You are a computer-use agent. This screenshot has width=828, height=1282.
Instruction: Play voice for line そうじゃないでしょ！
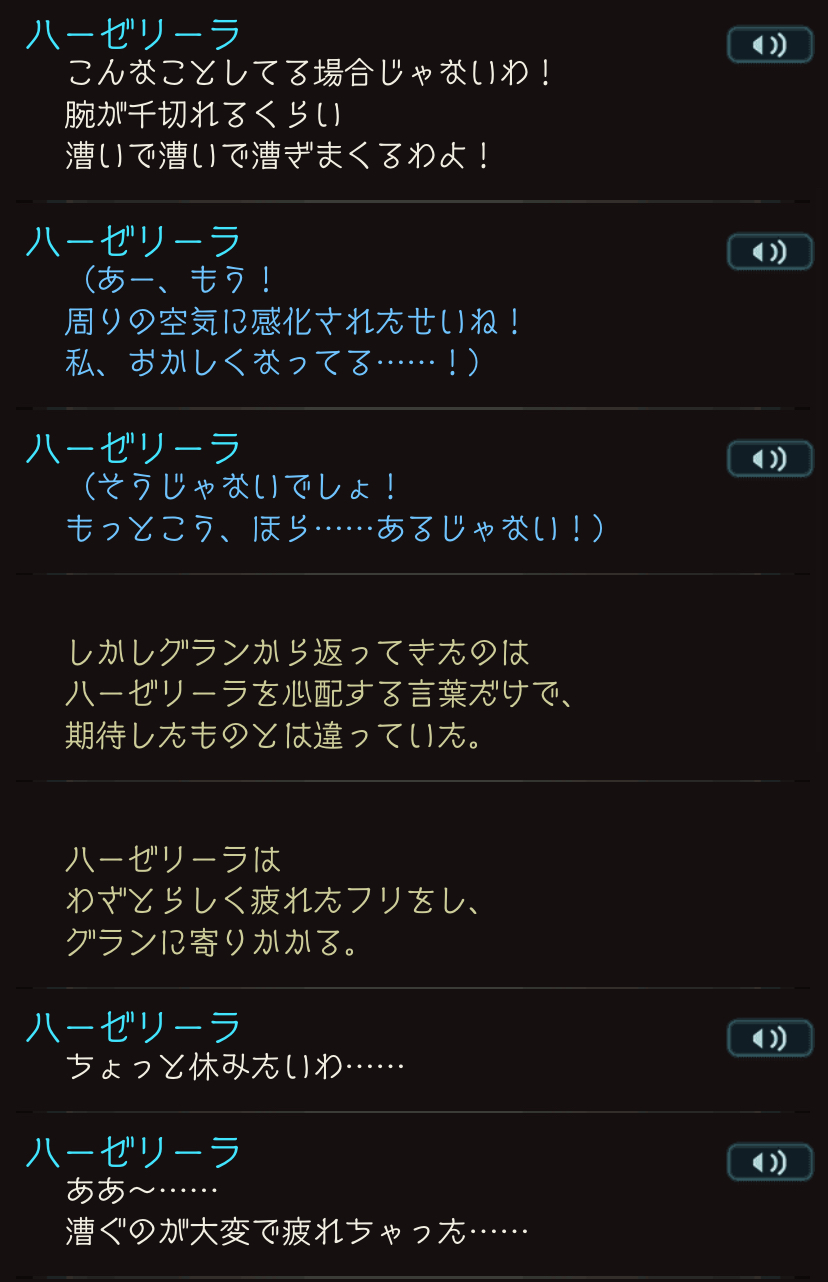[x=769, y=459]
